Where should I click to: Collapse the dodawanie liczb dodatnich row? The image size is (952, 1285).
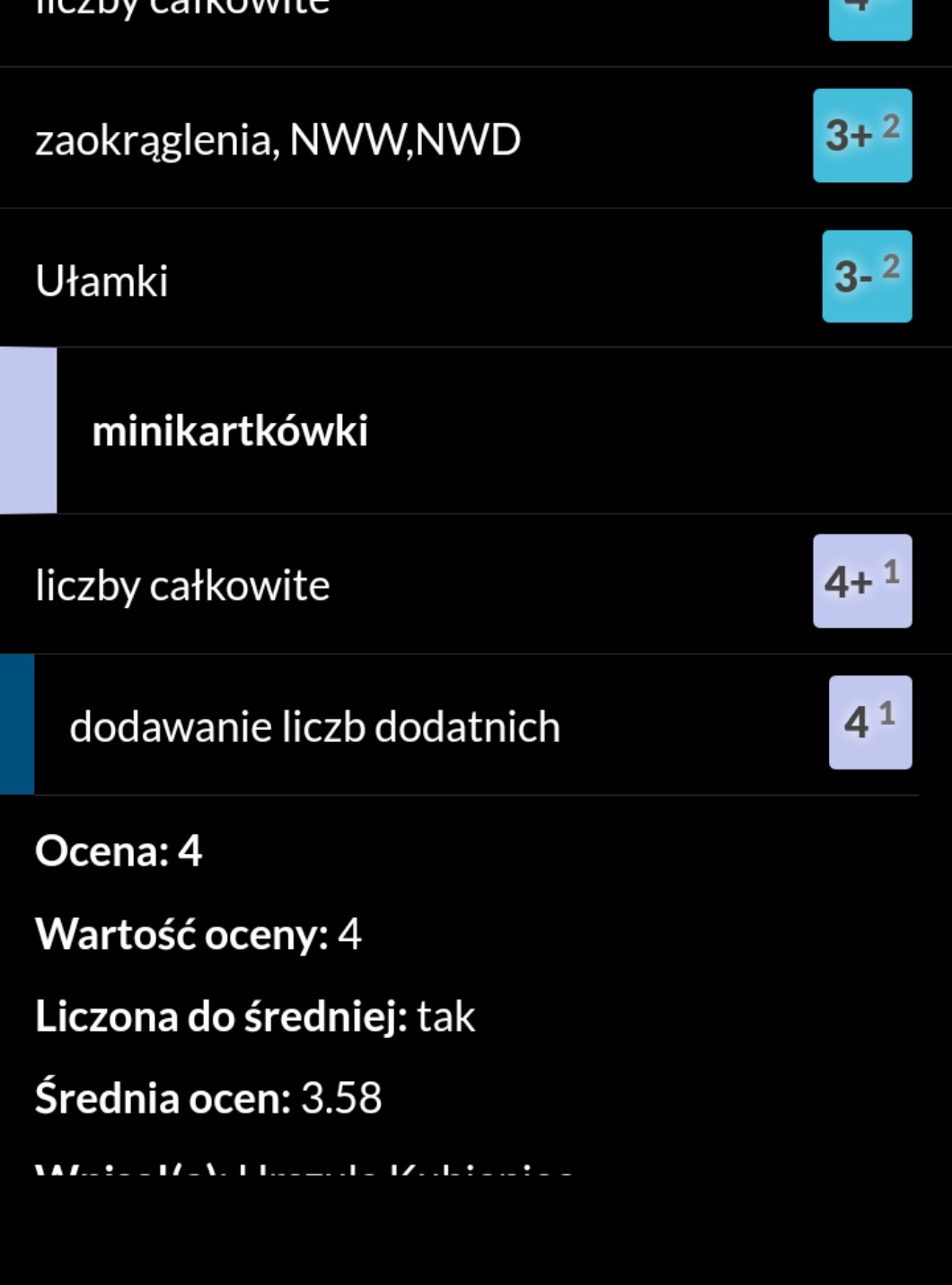(314, 726)
